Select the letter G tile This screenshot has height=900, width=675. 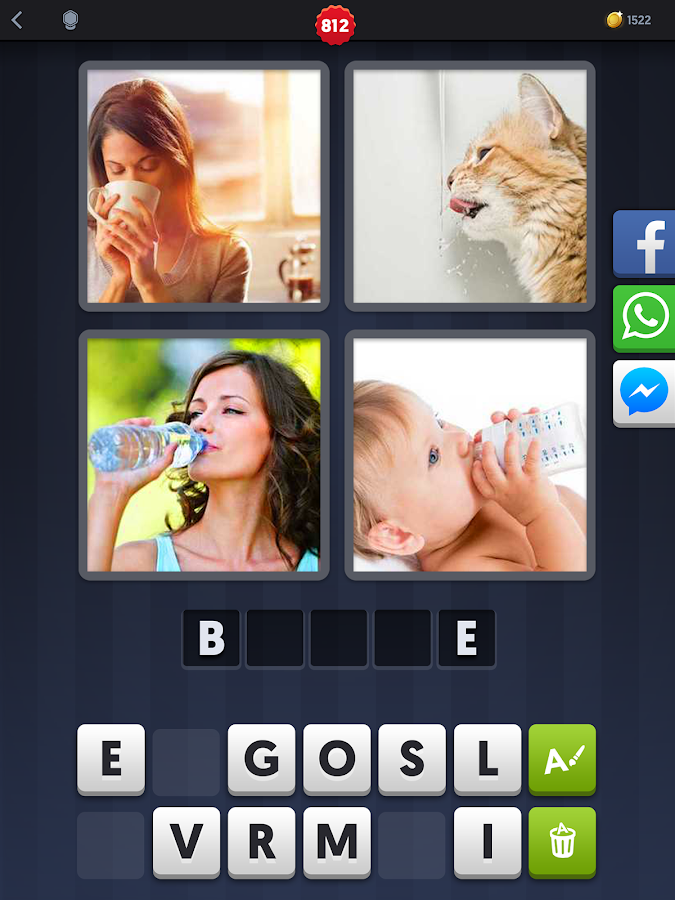[x=261, y=760]
